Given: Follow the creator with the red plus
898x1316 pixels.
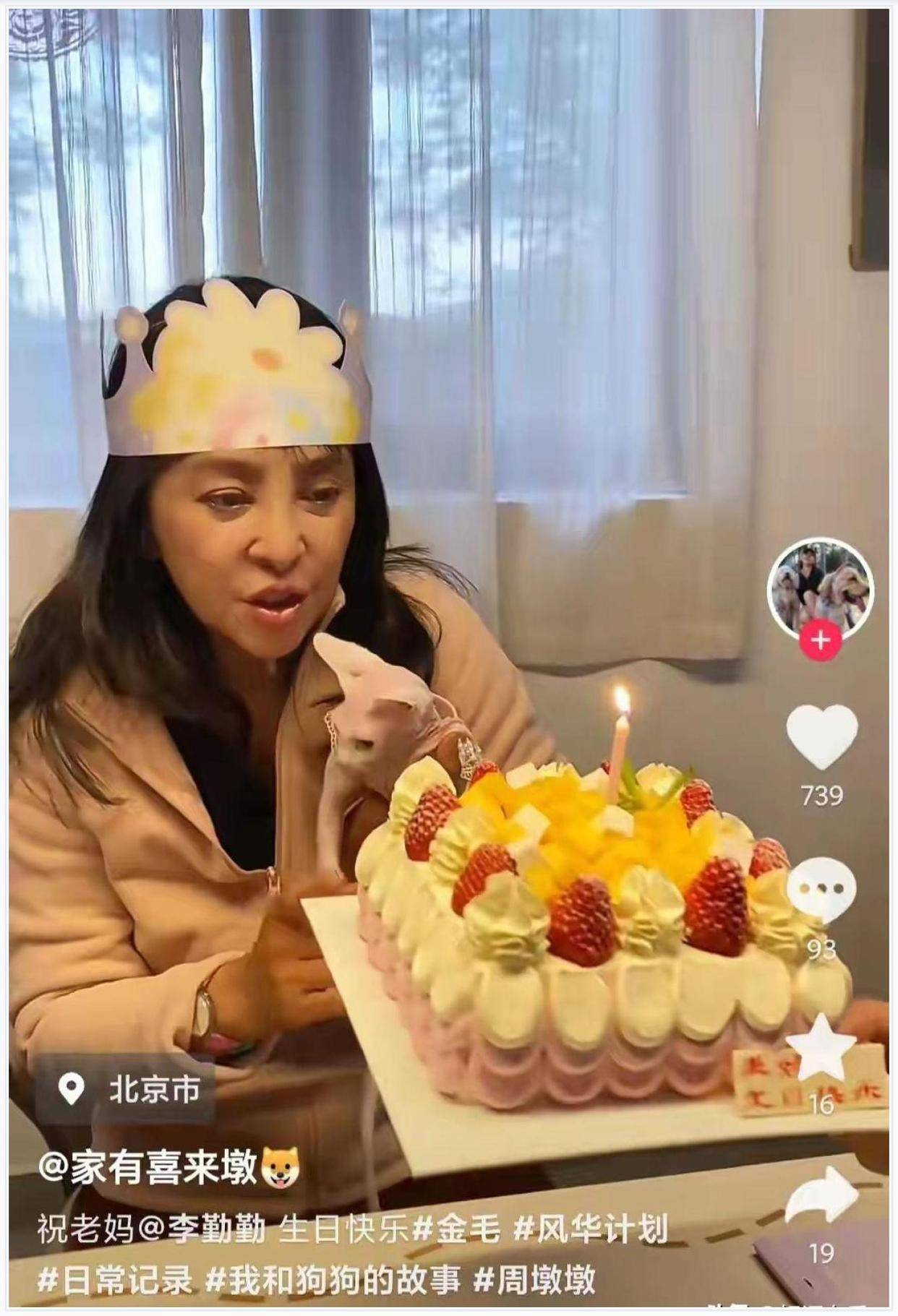Looking at the screenshot, I should coord(821,640).
